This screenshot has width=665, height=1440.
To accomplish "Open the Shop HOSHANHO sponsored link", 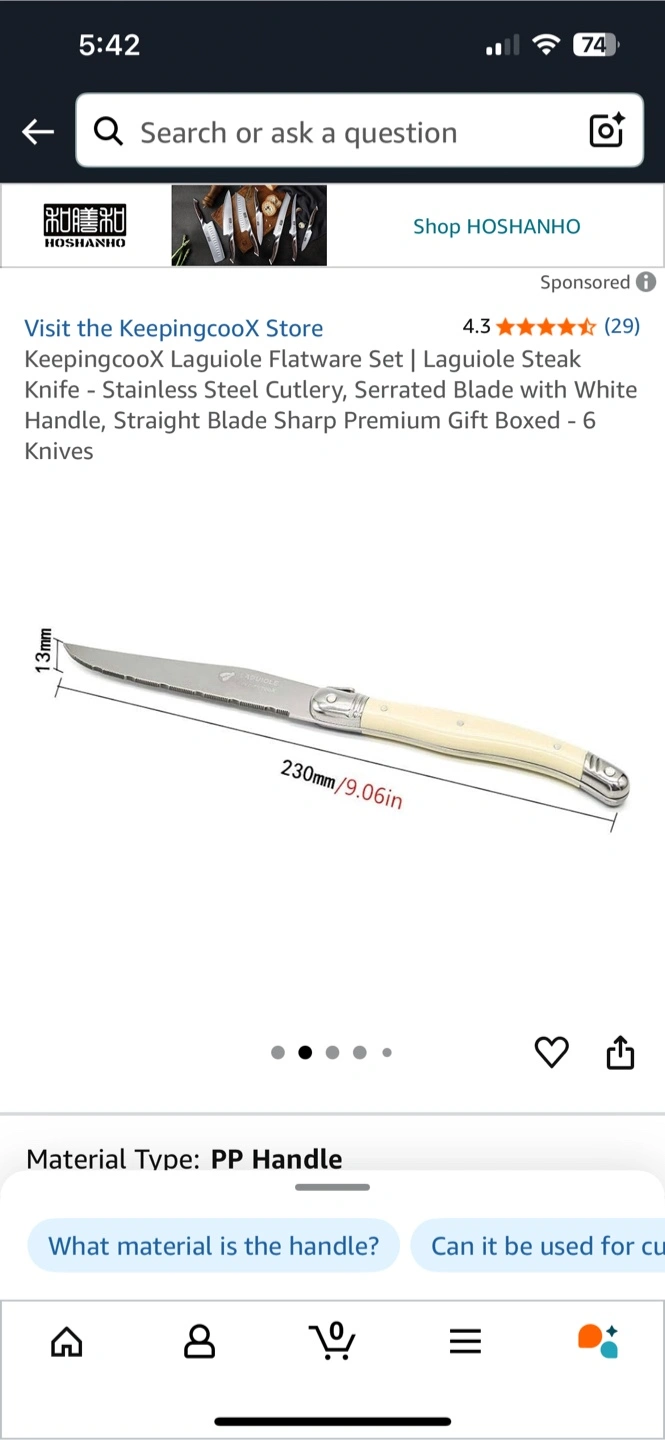I will pyautogui.click(x=496, y=226).
